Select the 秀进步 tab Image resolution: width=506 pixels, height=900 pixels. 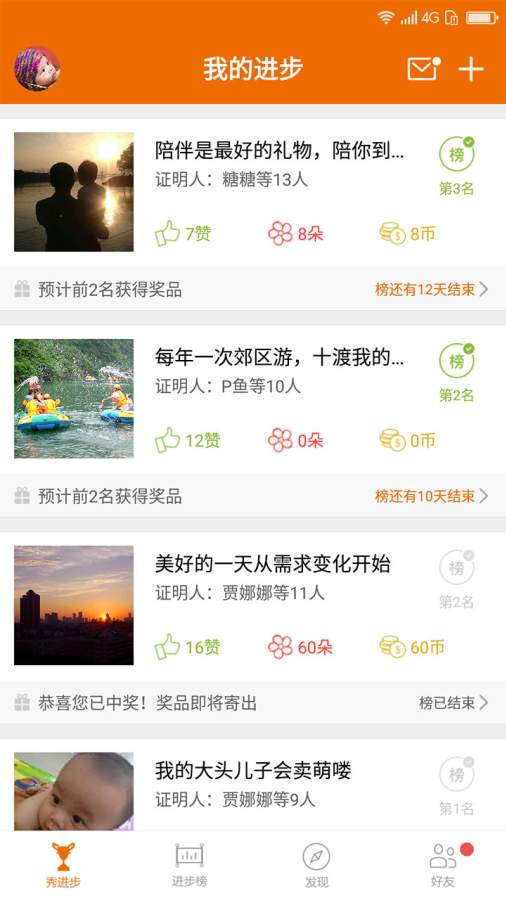tap(63, 865)
